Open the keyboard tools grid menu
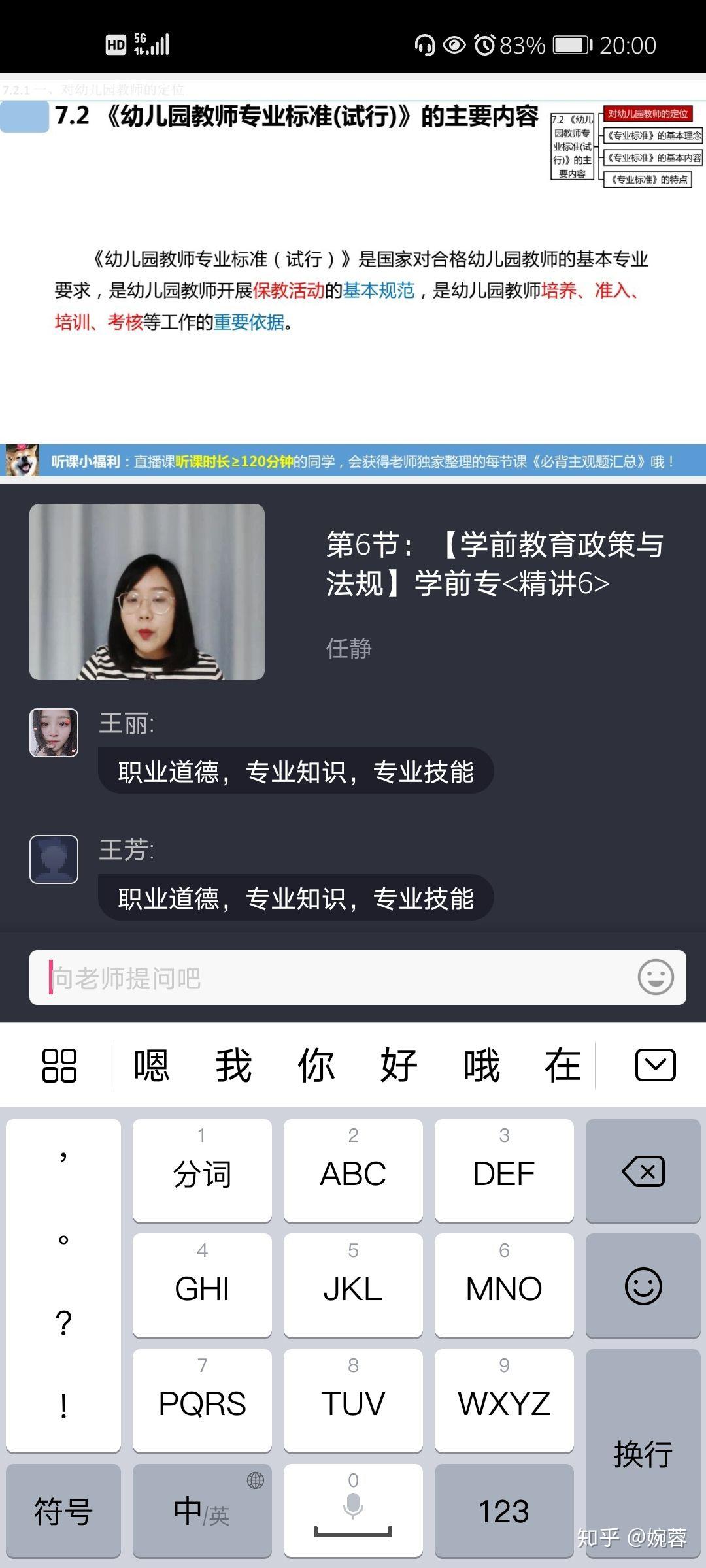Viewport: 706px width, 1568px height. [59, 1066]
